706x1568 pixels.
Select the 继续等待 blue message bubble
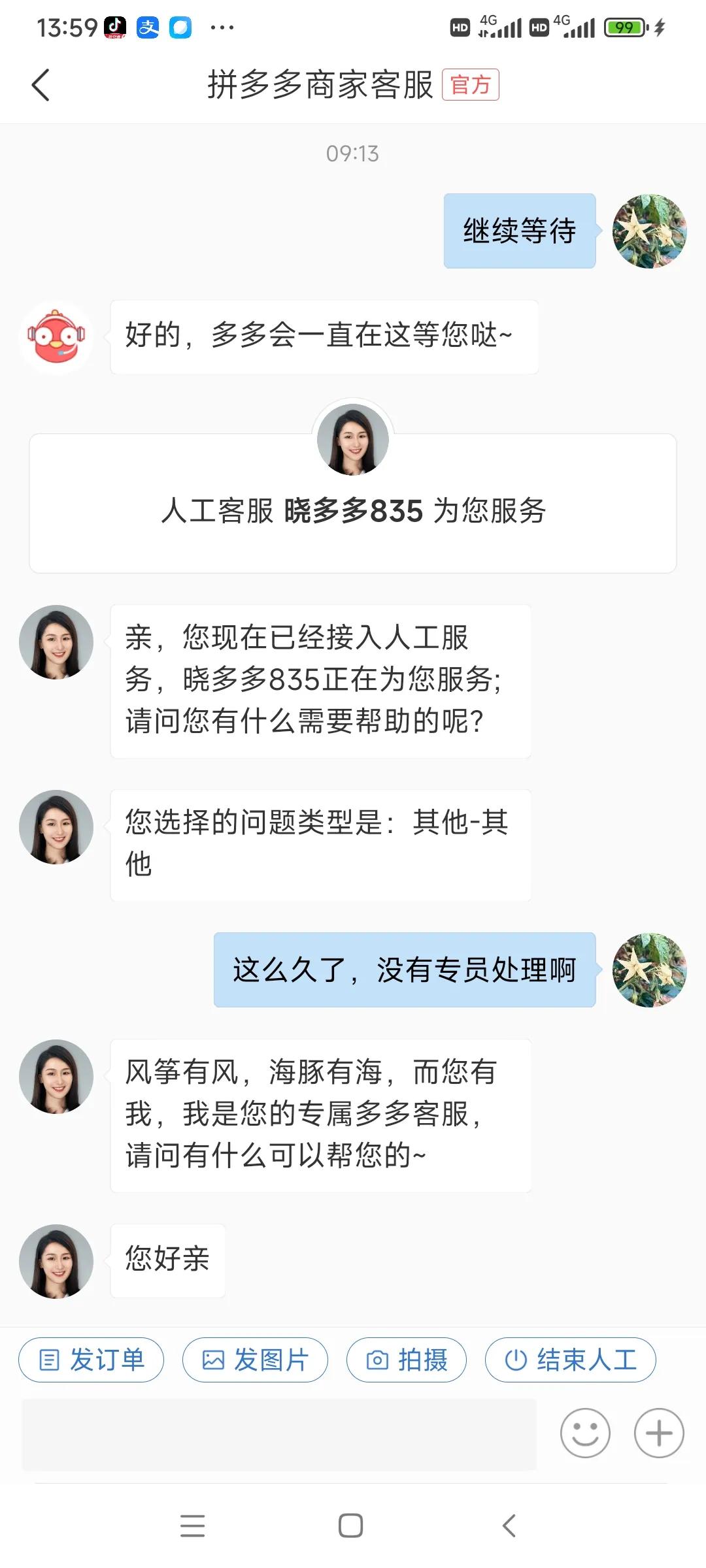coord(520,233)
